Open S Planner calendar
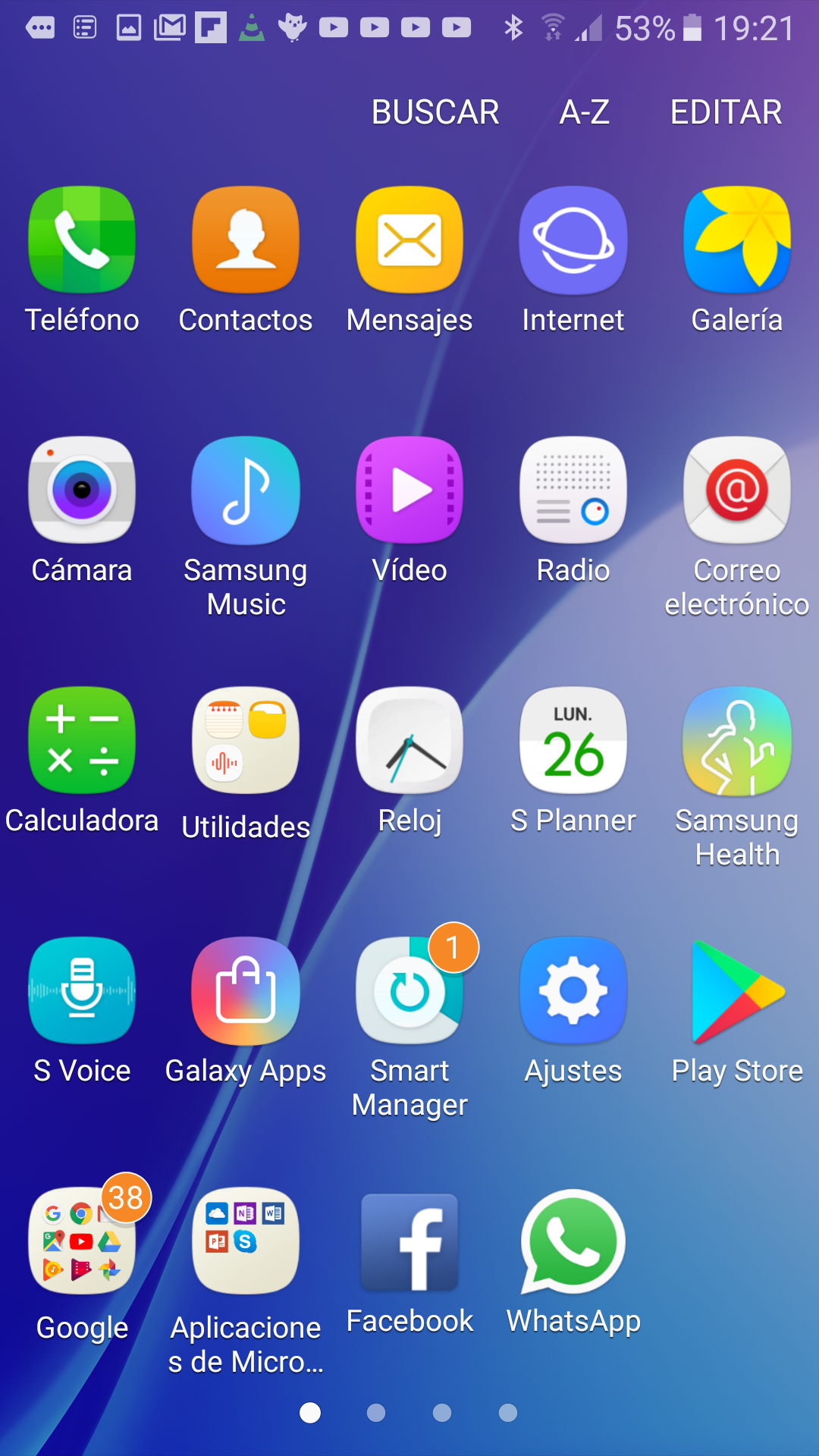 573,741
